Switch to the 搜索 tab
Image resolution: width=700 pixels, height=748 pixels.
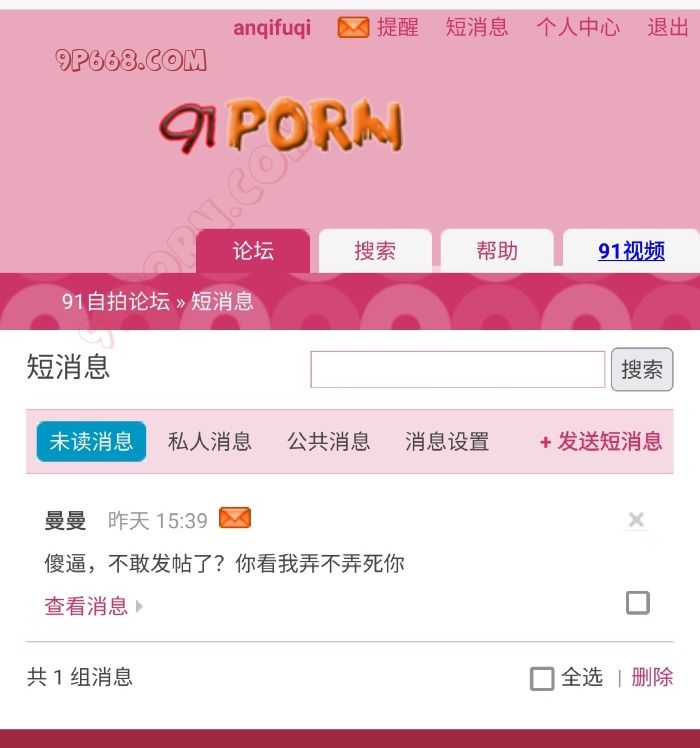click(375, 251)
